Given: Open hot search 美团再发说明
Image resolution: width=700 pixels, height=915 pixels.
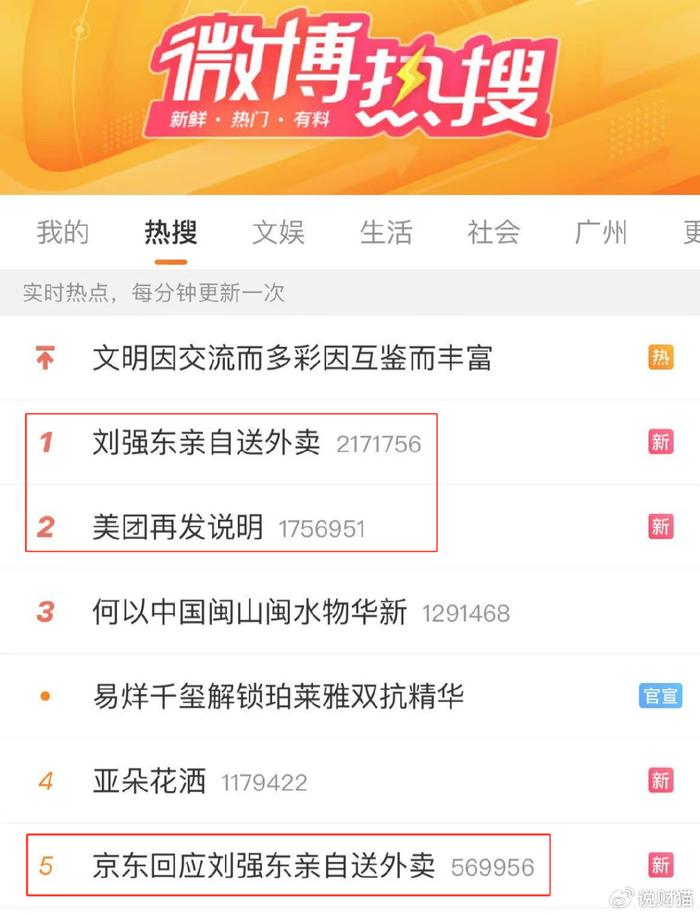Looking at the screenshot, I should point(177,526).
